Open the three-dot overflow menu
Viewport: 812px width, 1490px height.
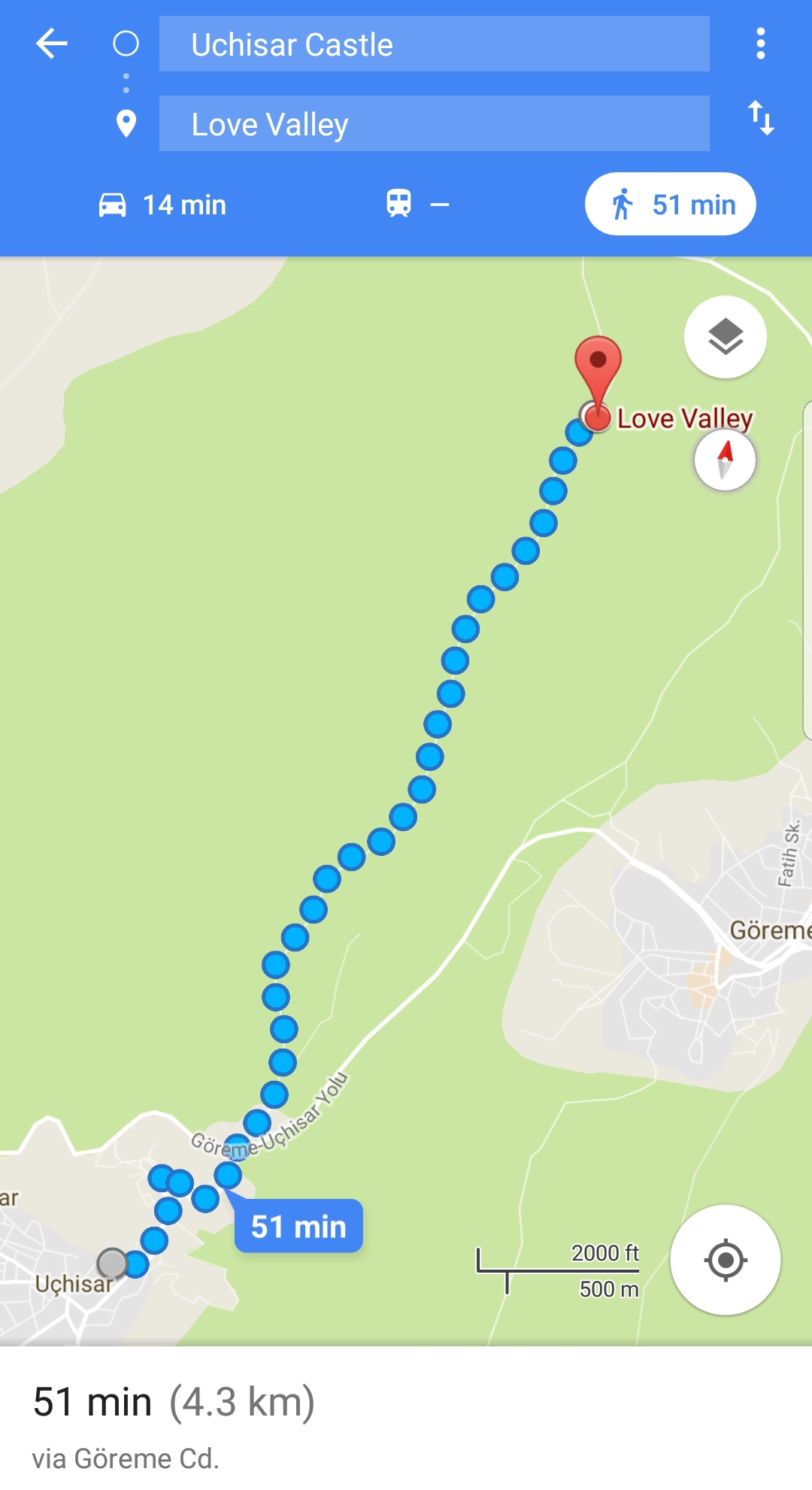[x=761, y=44]
